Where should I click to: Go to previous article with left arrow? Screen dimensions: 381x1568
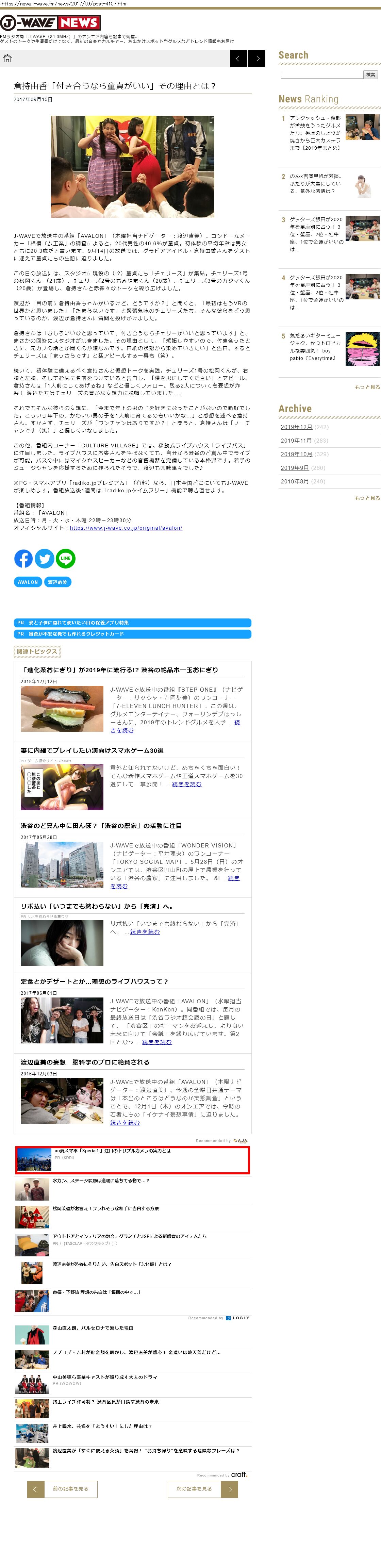coord(238,59)
